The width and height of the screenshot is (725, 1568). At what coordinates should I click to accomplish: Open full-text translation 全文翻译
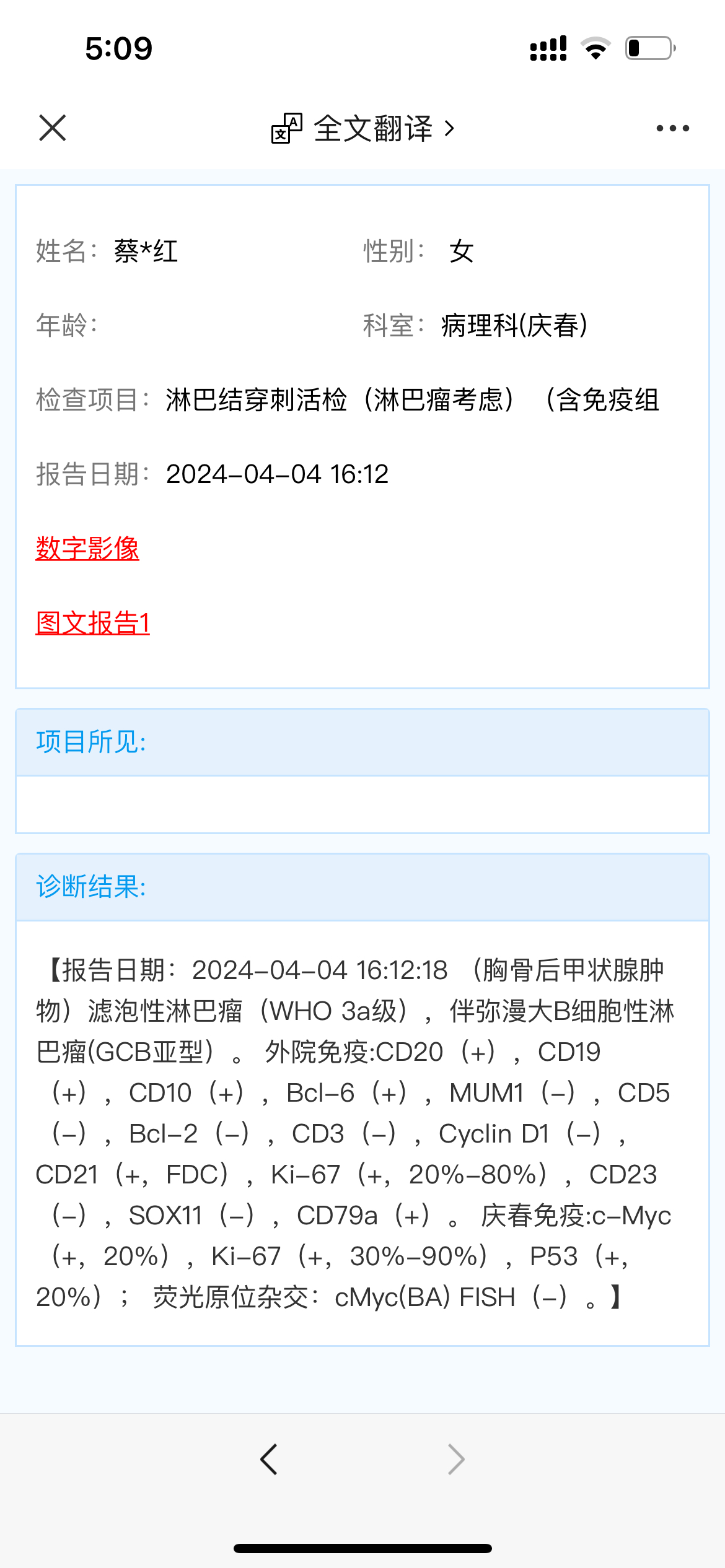tap(363, 128)
